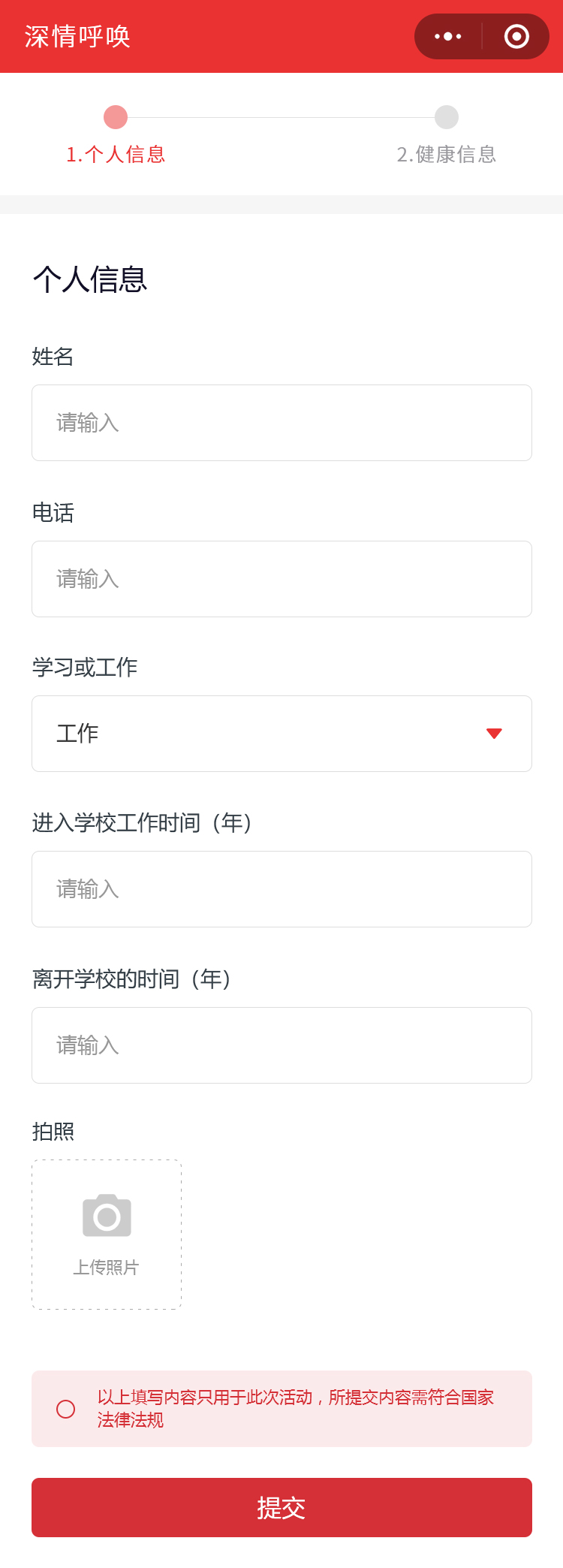Check the agreement radio for 以上填写内容

point(66,1409)
